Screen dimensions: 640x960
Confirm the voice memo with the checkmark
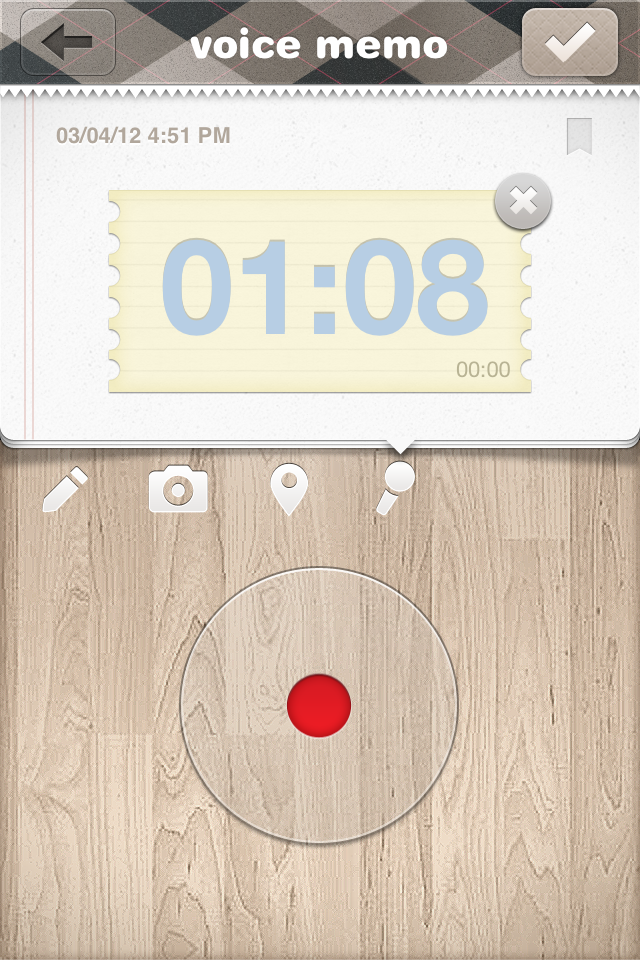point(570,42)
